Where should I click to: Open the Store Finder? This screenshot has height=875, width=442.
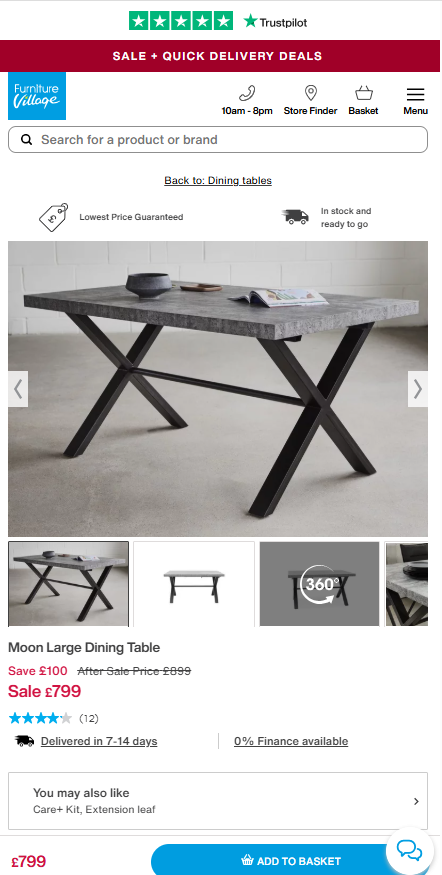tap(310, 101)
